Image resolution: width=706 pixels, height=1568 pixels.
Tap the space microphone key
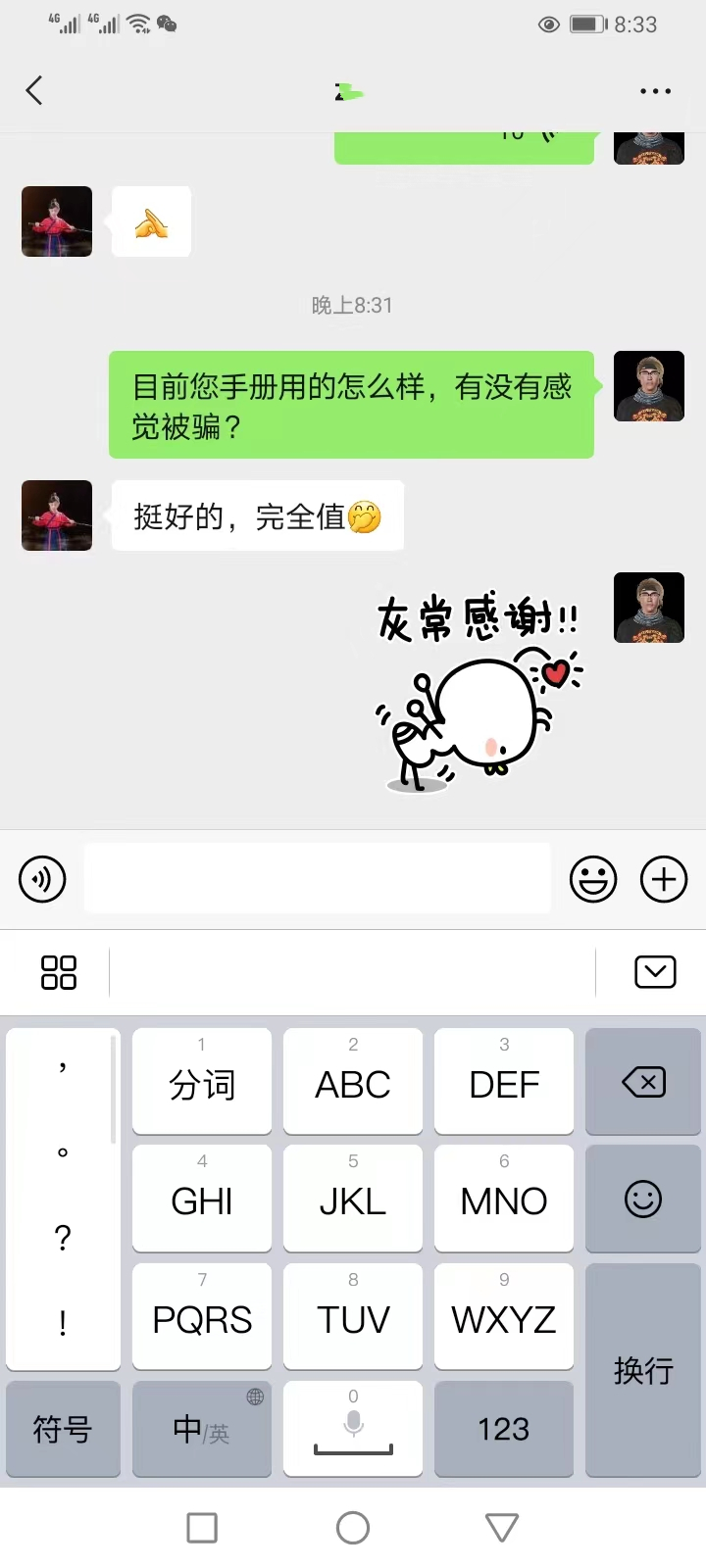[x=353, y=1429]
